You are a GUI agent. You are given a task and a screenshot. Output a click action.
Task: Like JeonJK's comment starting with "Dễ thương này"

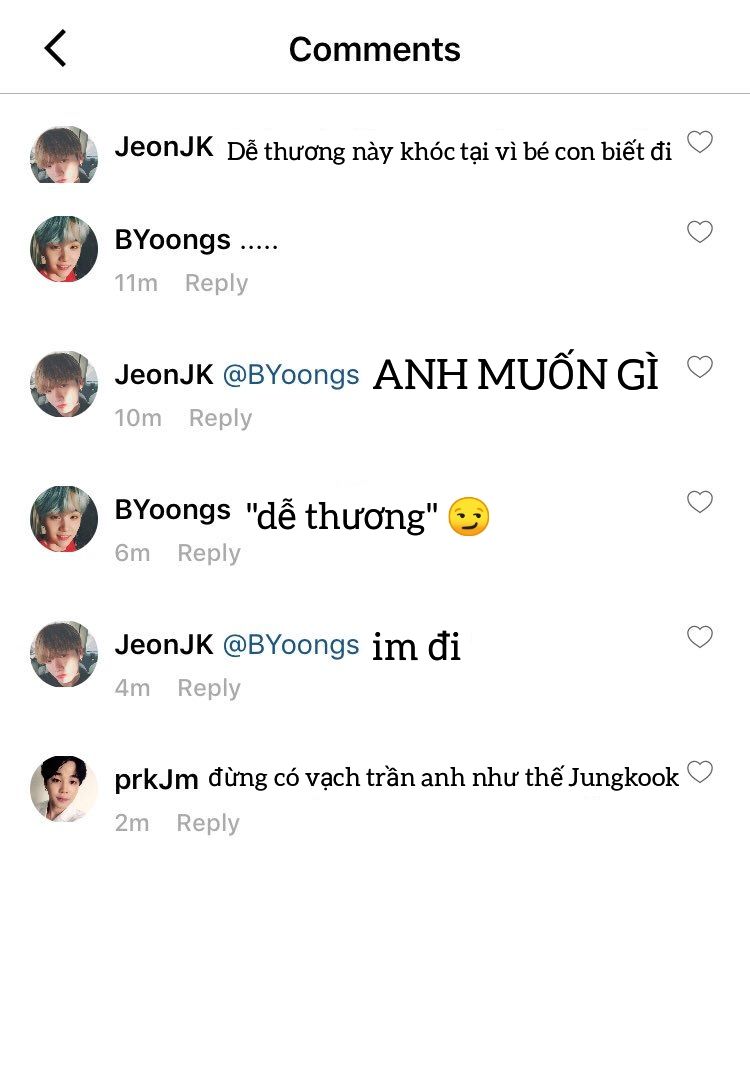(x=700, y=143)
